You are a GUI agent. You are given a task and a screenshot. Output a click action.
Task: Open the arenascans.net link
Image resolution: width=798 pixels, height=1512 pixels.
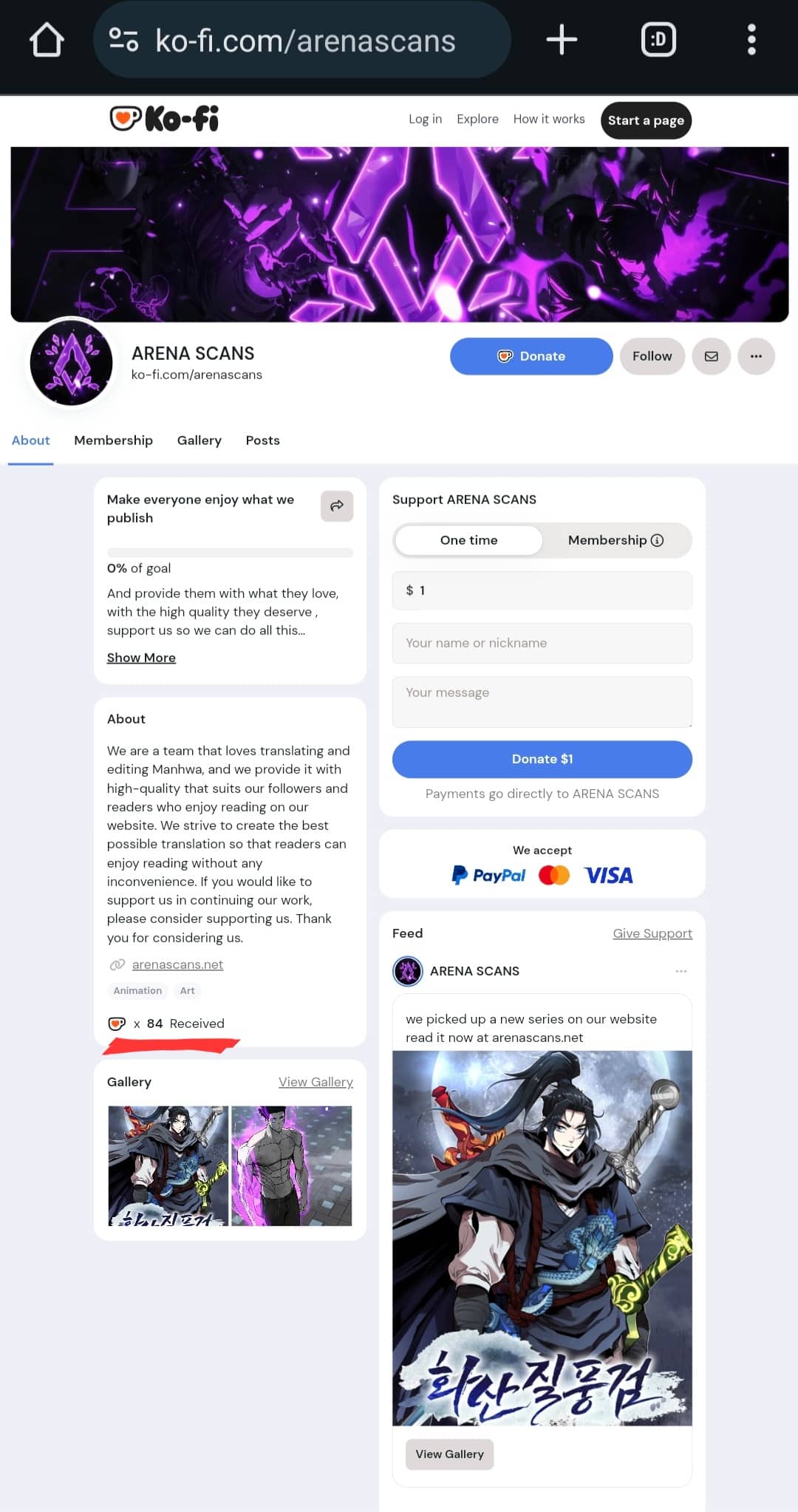pos(177,964)
